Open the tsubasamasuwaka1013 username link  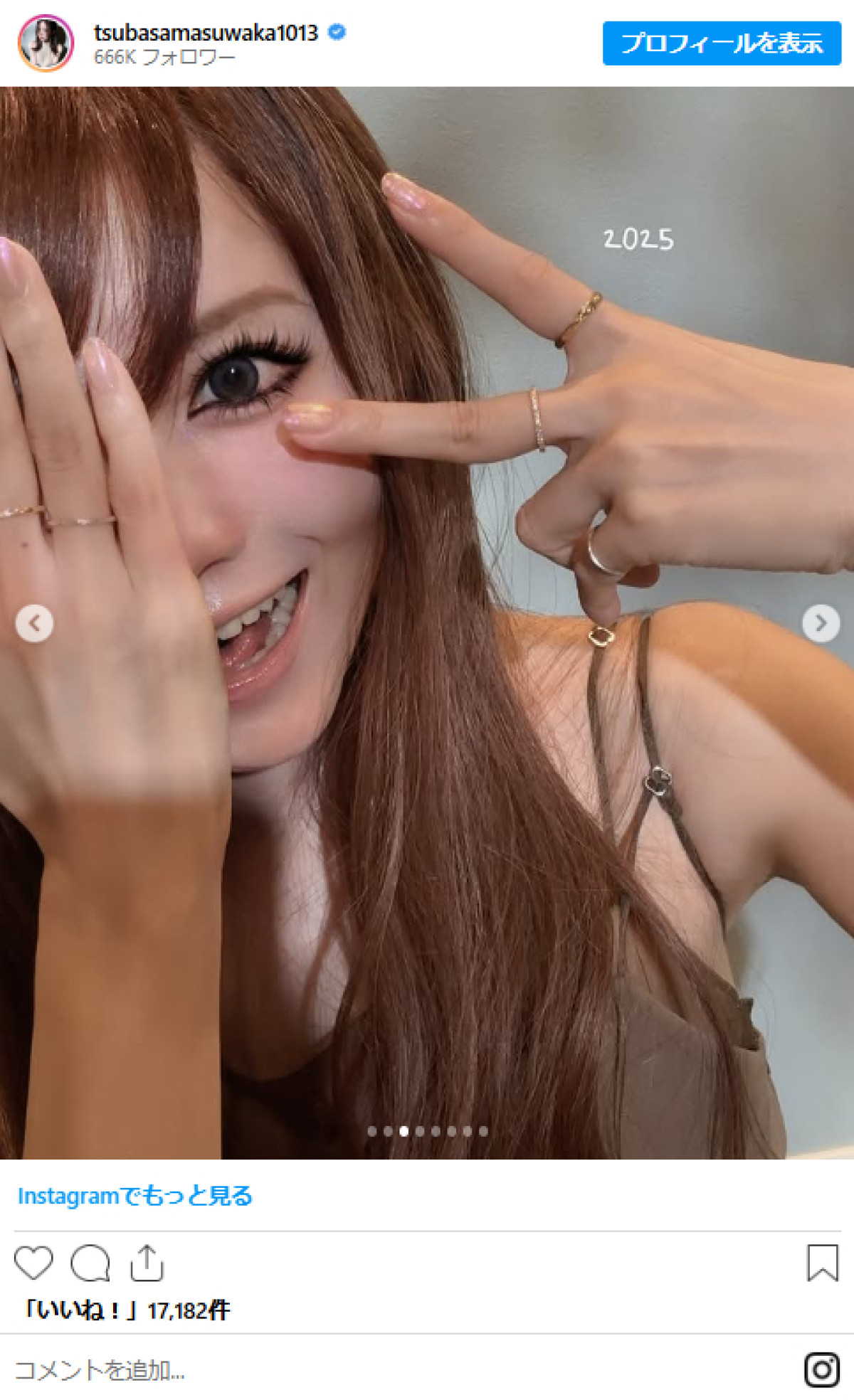pos(206,33)
